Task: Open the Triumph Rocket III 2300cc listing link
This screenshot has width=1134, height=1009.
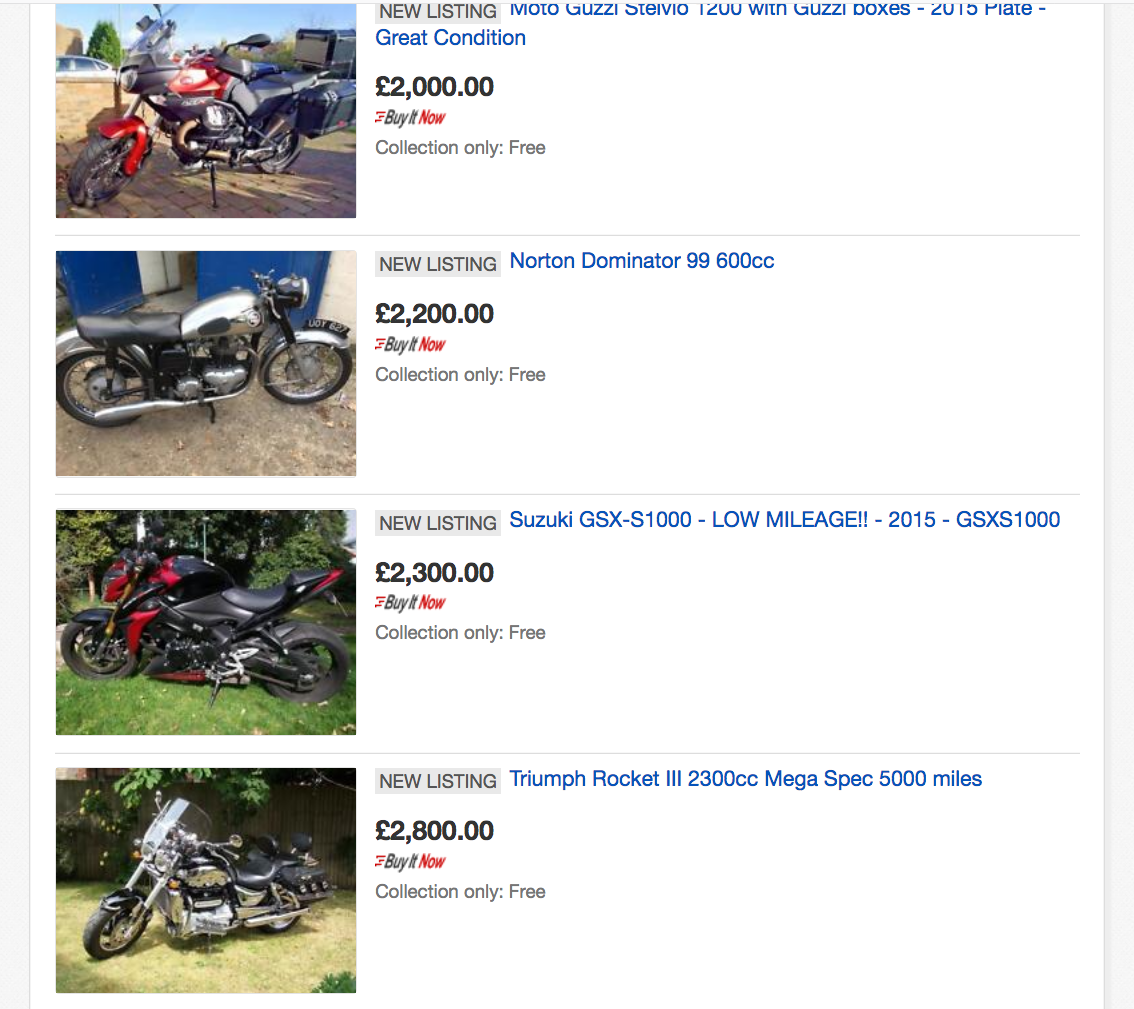Action: click(x=745, y=779)
